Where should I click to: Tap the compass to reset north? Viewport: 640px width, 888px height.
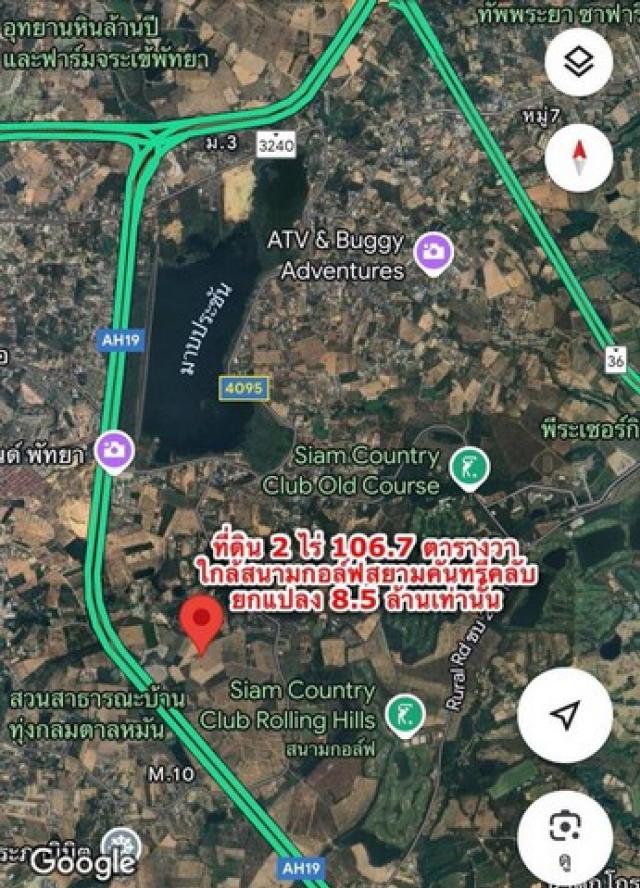tap(578, 156)
